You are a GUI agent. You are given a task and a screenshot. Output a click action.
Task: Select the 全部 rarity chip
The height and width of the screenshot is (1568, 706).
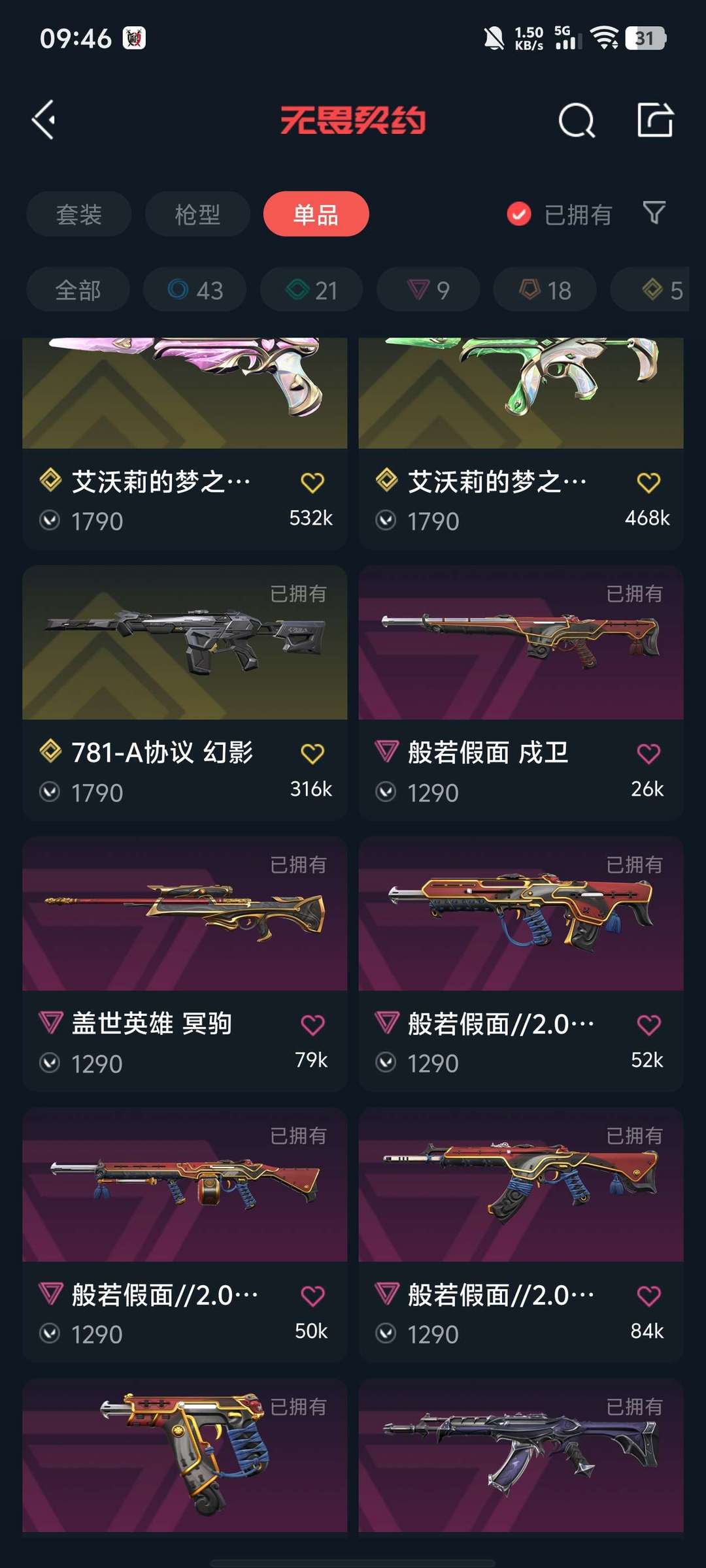[78, 290]
